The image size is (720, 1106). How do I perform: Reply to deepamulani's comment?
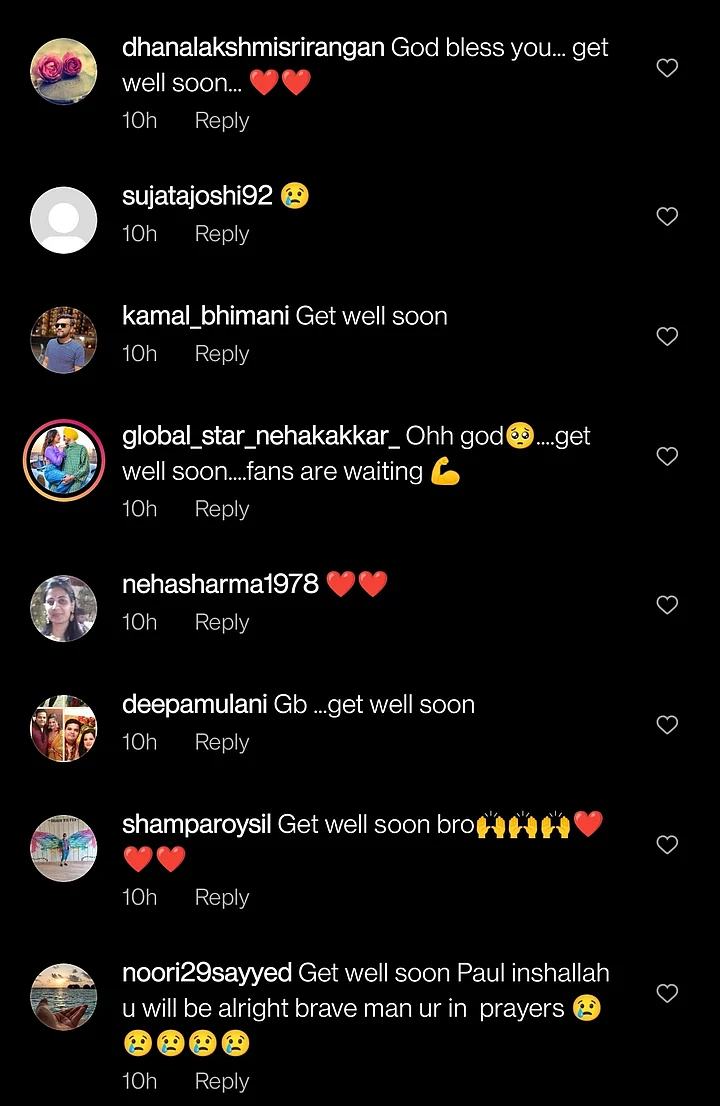[221, 742]
